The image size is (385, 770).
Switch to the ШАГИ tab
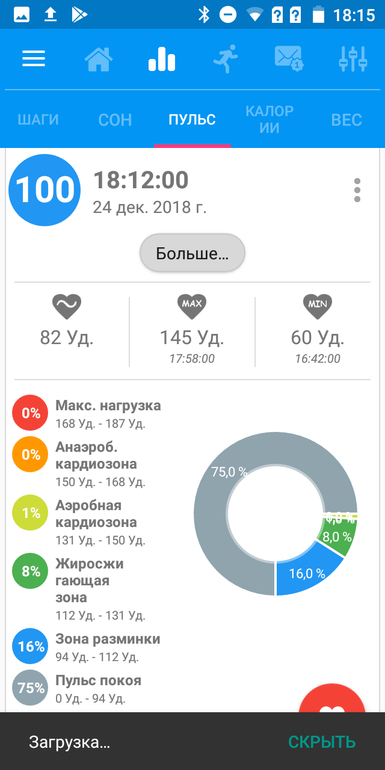(38, 120)
